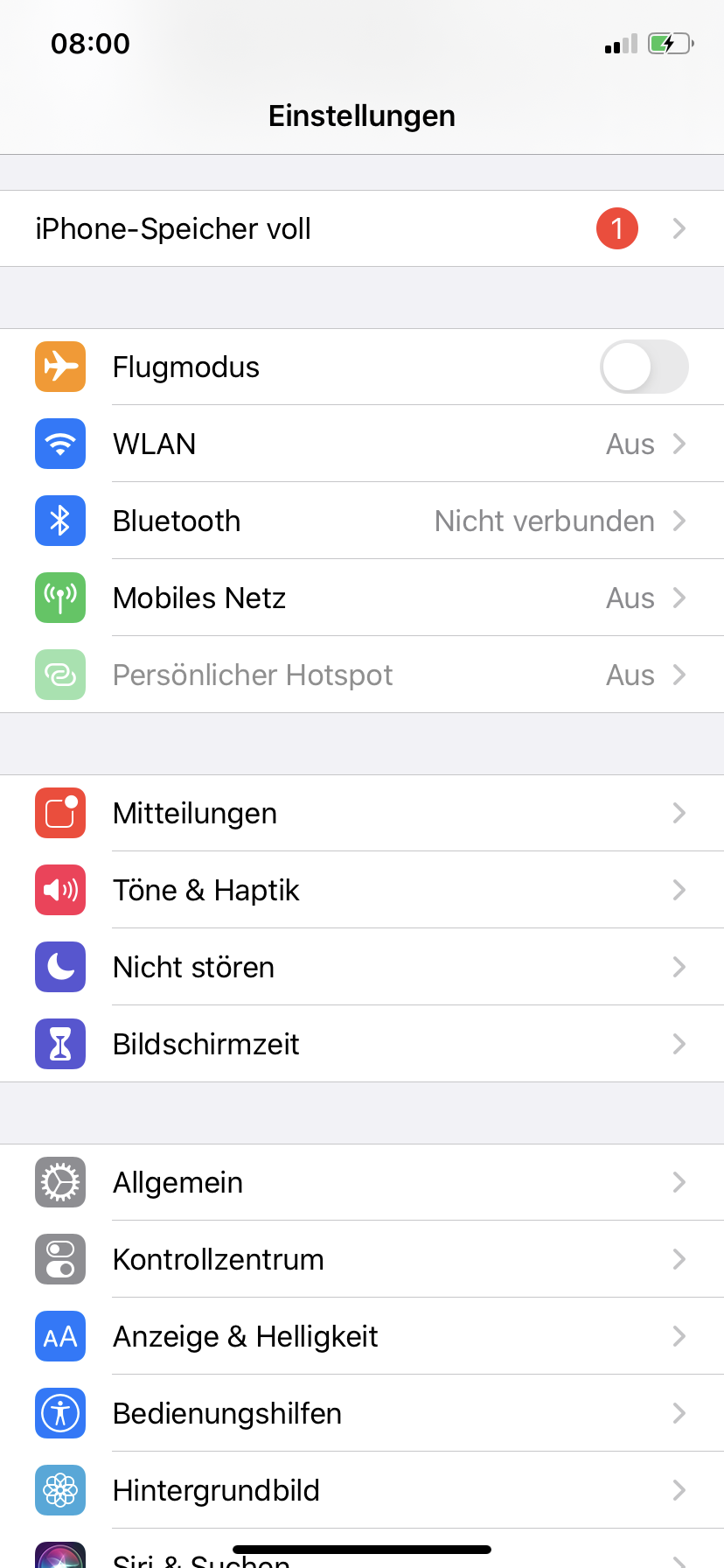Image resolution: width=724 pixels, height=1568 pixels.
Task: Open Töne & Haptik
Action: tap(362, 890)
